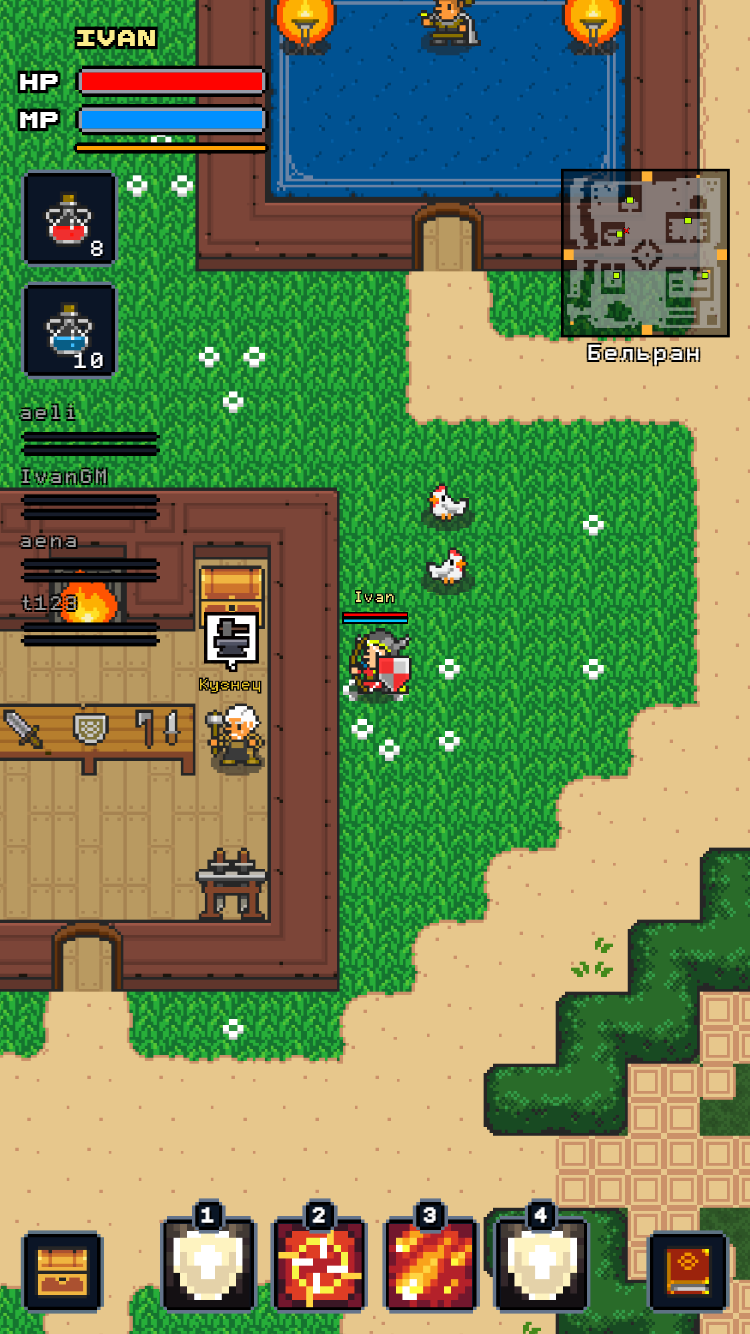The image size is (750, 1334).
Task: Talk to the Кузнец blacksmith
Action: (238, 735)
